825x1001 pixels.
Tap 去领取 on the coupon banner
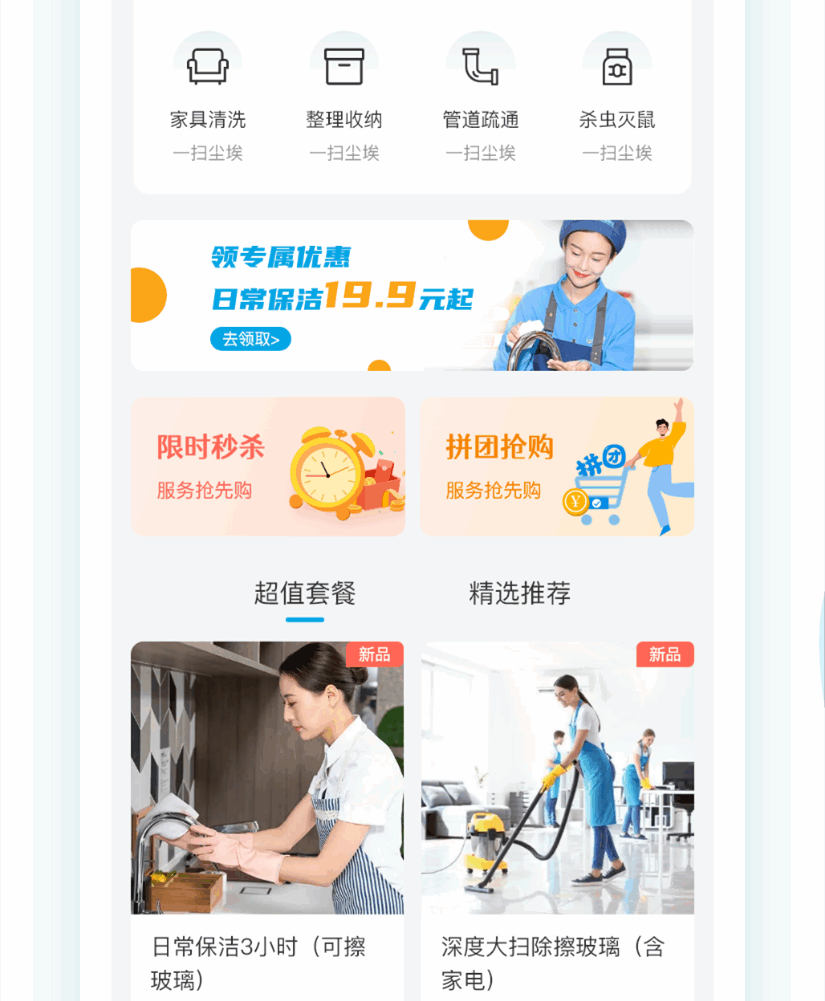tap(250, 339)
